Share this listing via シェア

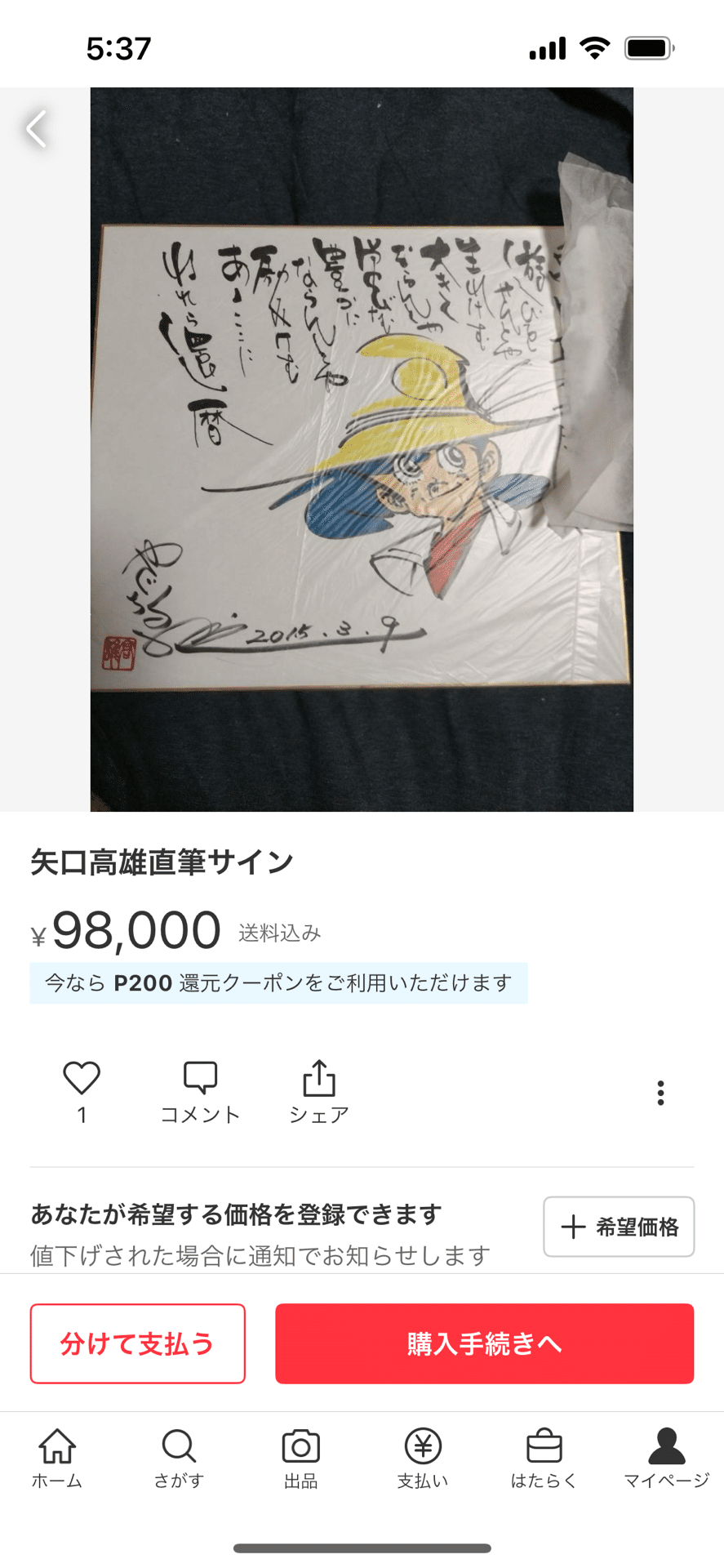coord(318,1092)
